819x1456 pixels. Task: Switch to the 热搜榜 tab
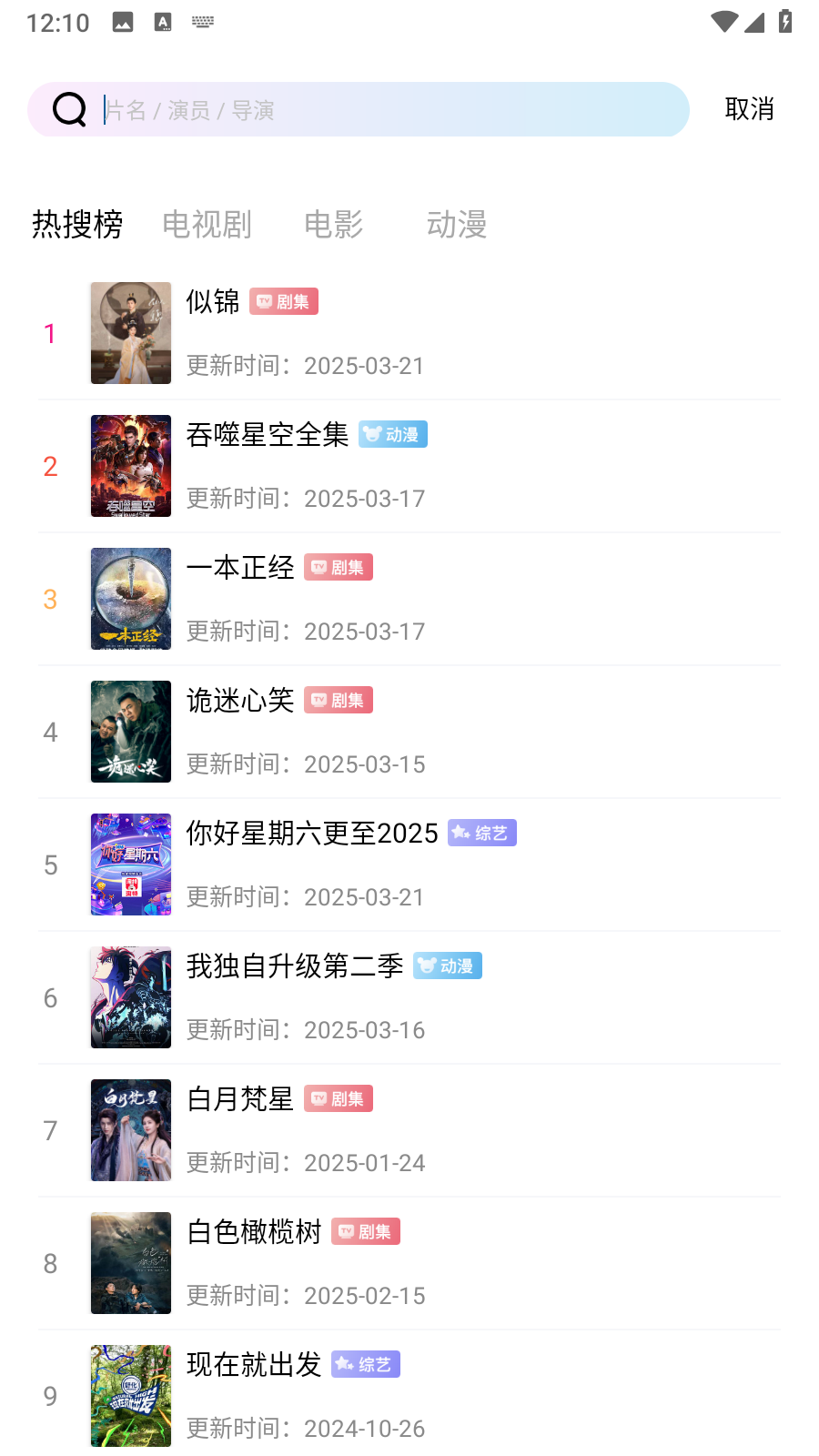point(77,224)
